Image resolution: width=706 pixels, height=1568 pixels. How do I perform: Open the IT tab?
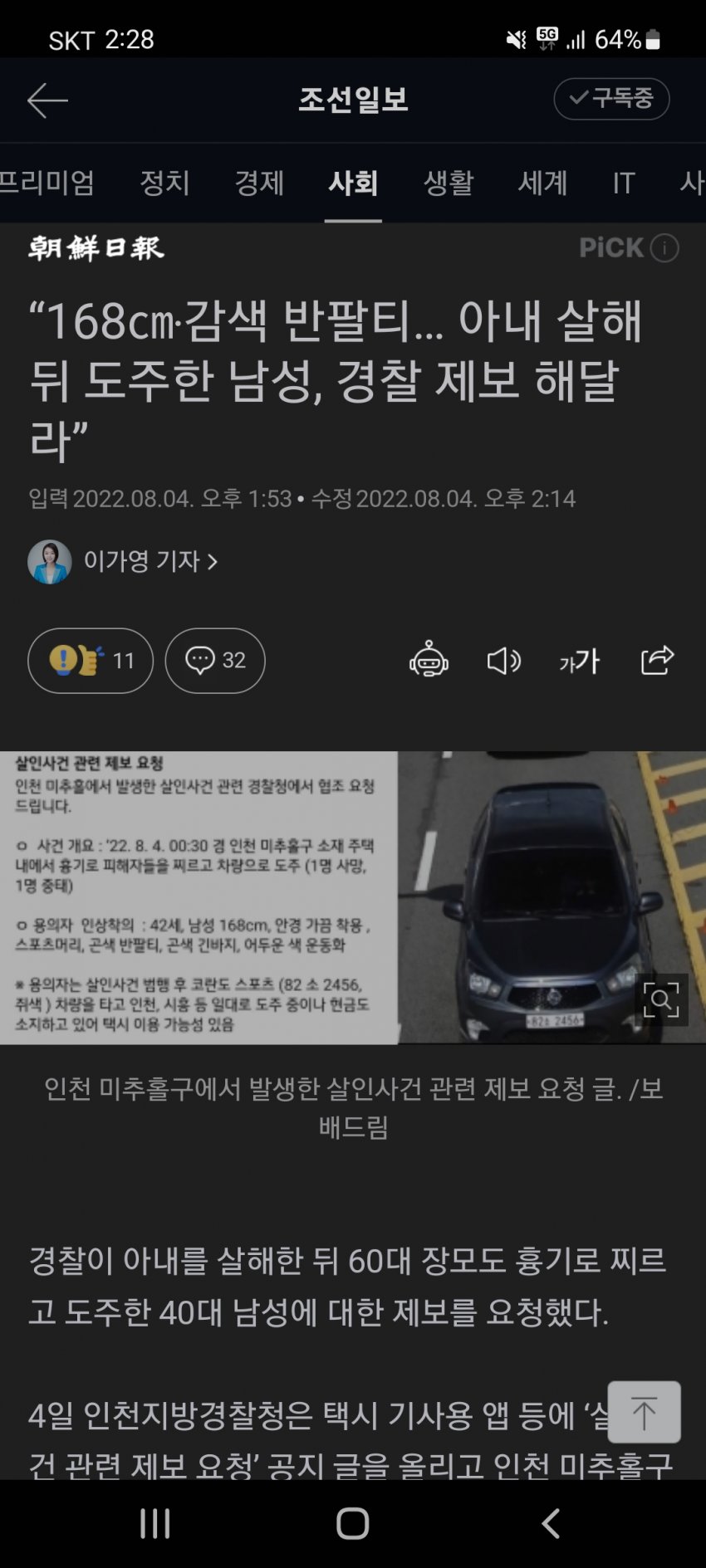(624, 183)
